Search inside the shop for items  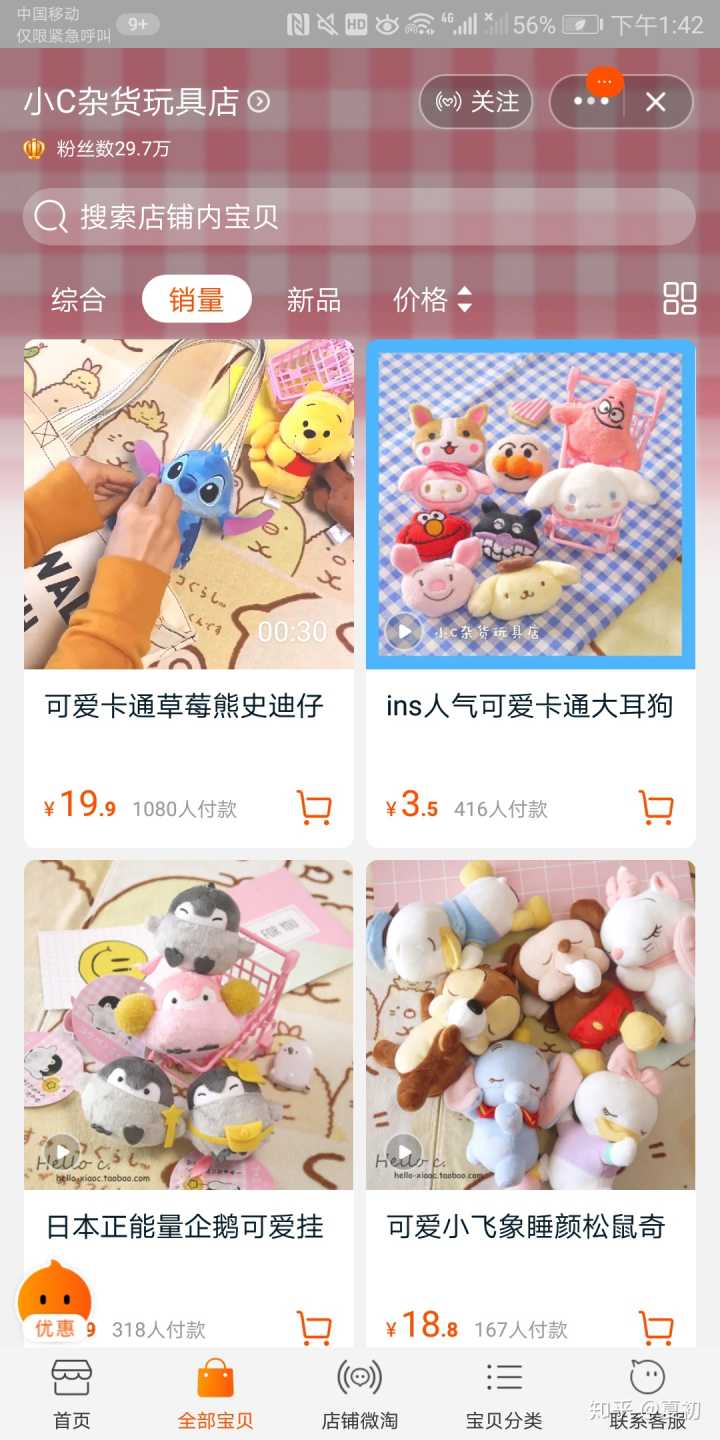pos(359,217)
